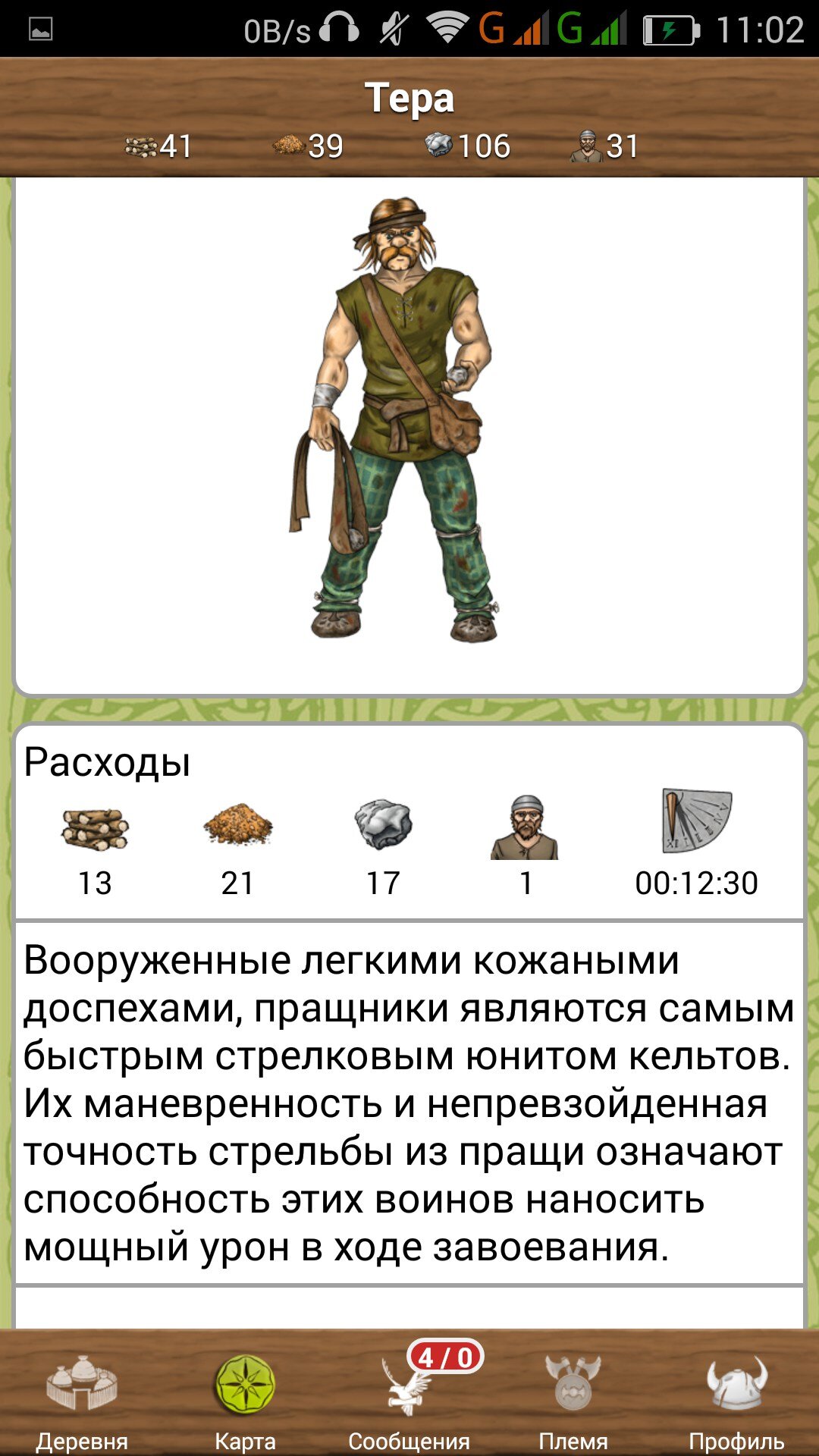
Task: Open Сообщения with the 4/0 badge
Action: pyautogui.click(x=409, y=1398)
